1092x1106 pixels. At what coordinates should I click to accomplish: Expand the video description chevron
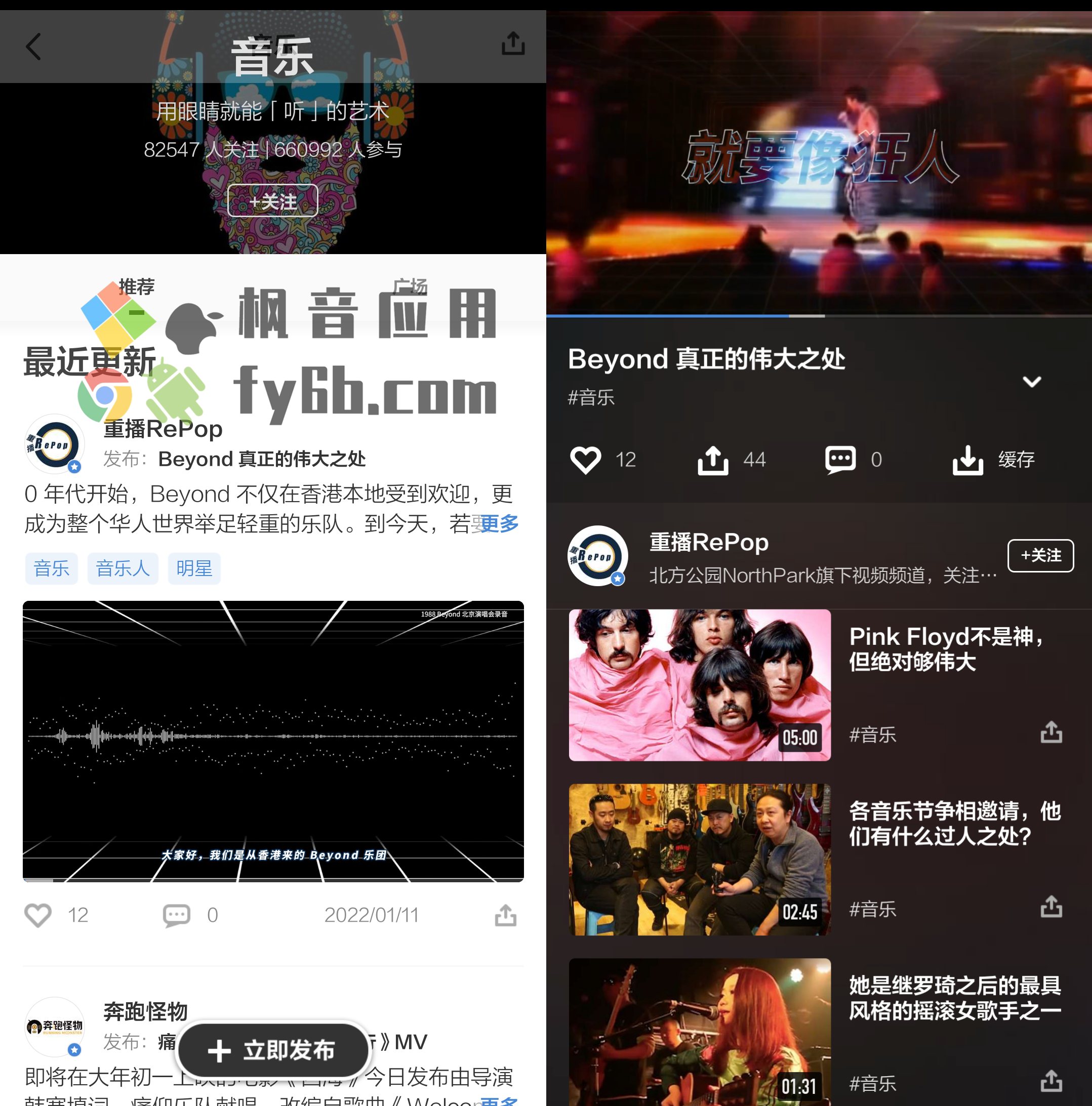pos(1031,382)
